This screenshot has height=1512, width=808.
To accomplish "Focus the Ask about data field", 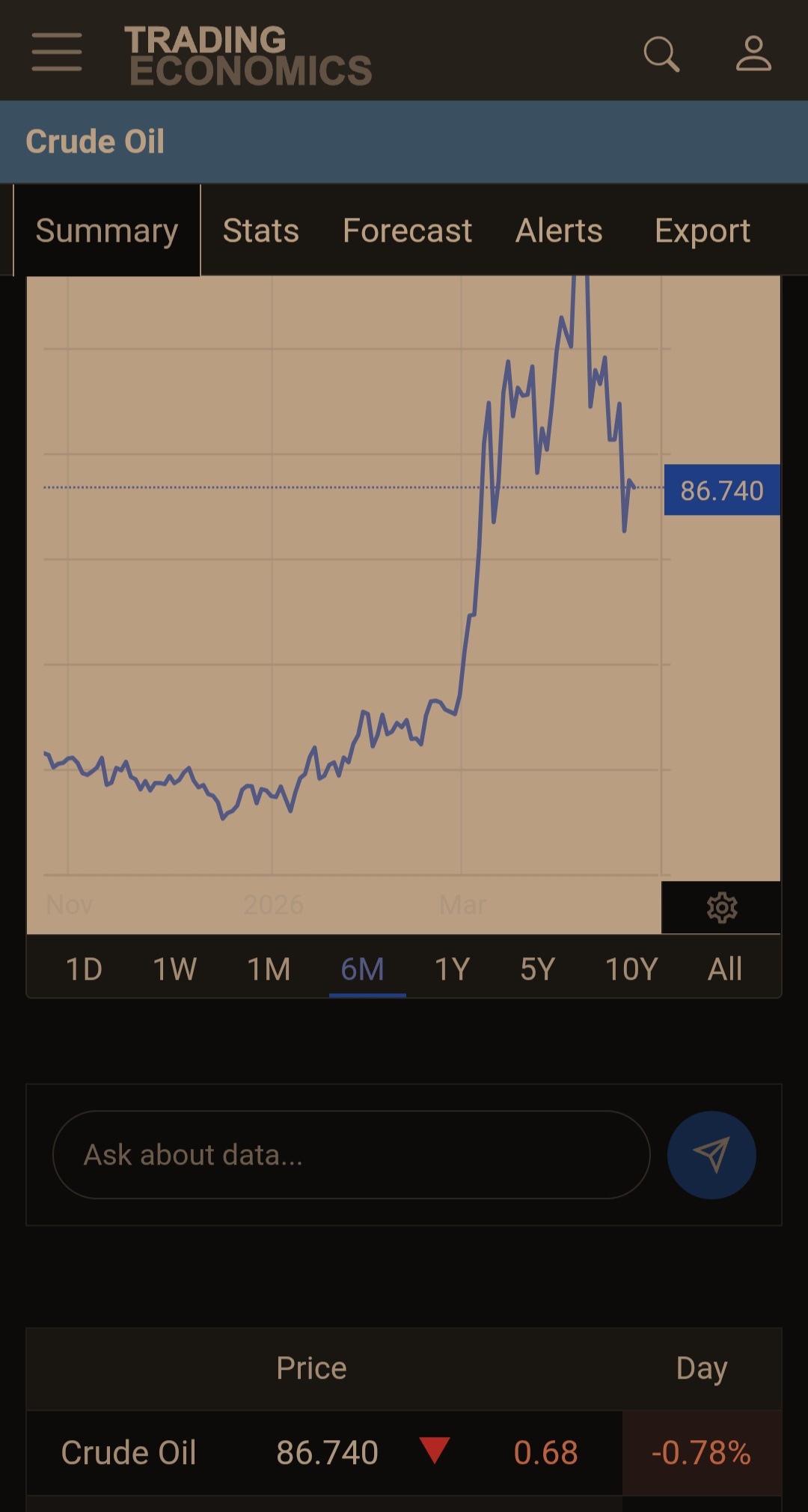I will (352, 1155).
